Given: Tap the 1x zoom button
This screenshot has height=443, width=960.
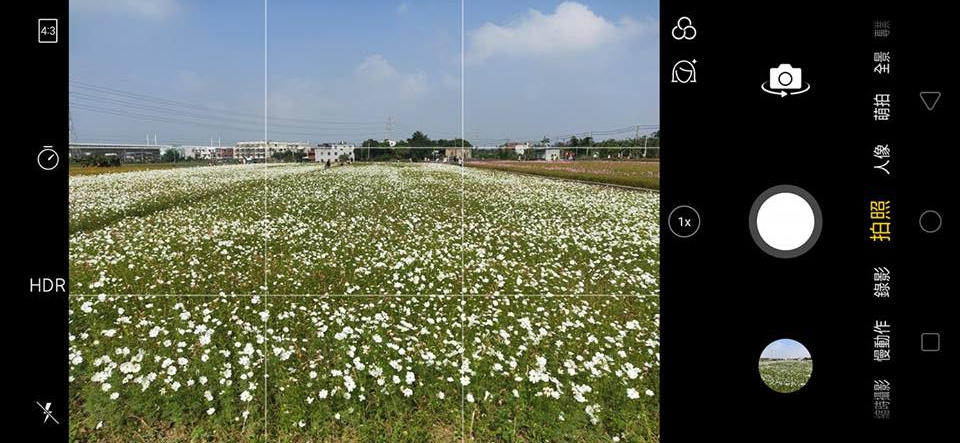Looking at the screenshot, I should [684, 222].
